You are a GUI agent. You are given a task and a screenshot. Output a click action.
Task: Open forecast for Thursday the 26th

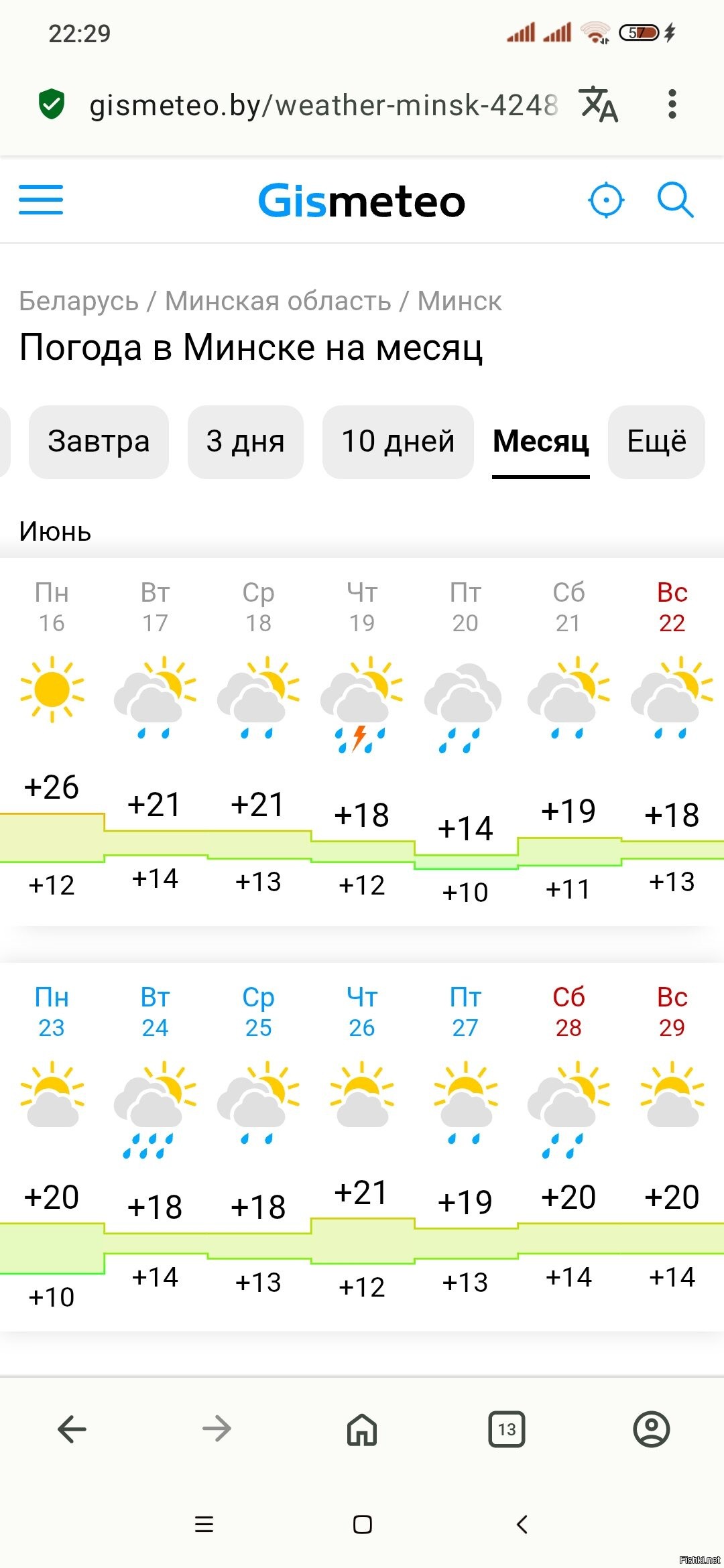[362, 1146]
